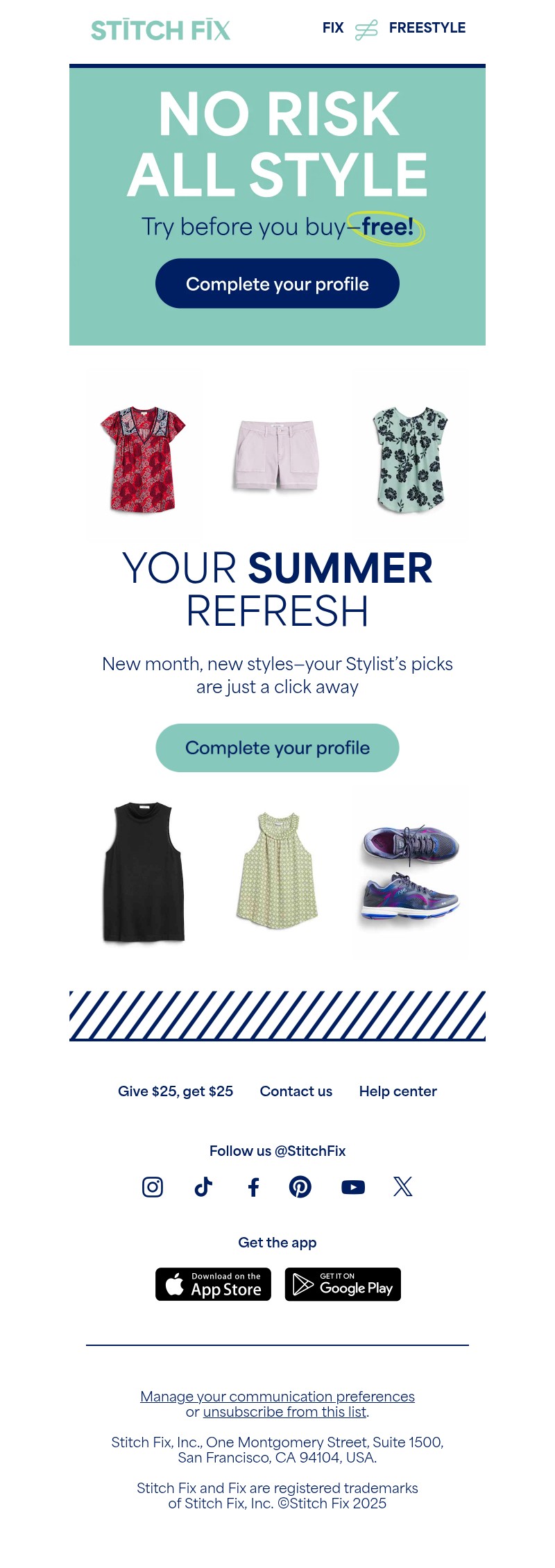Manage your communication preferences
Viewport: 555px width, 1568px height.
coord(277,1397)
